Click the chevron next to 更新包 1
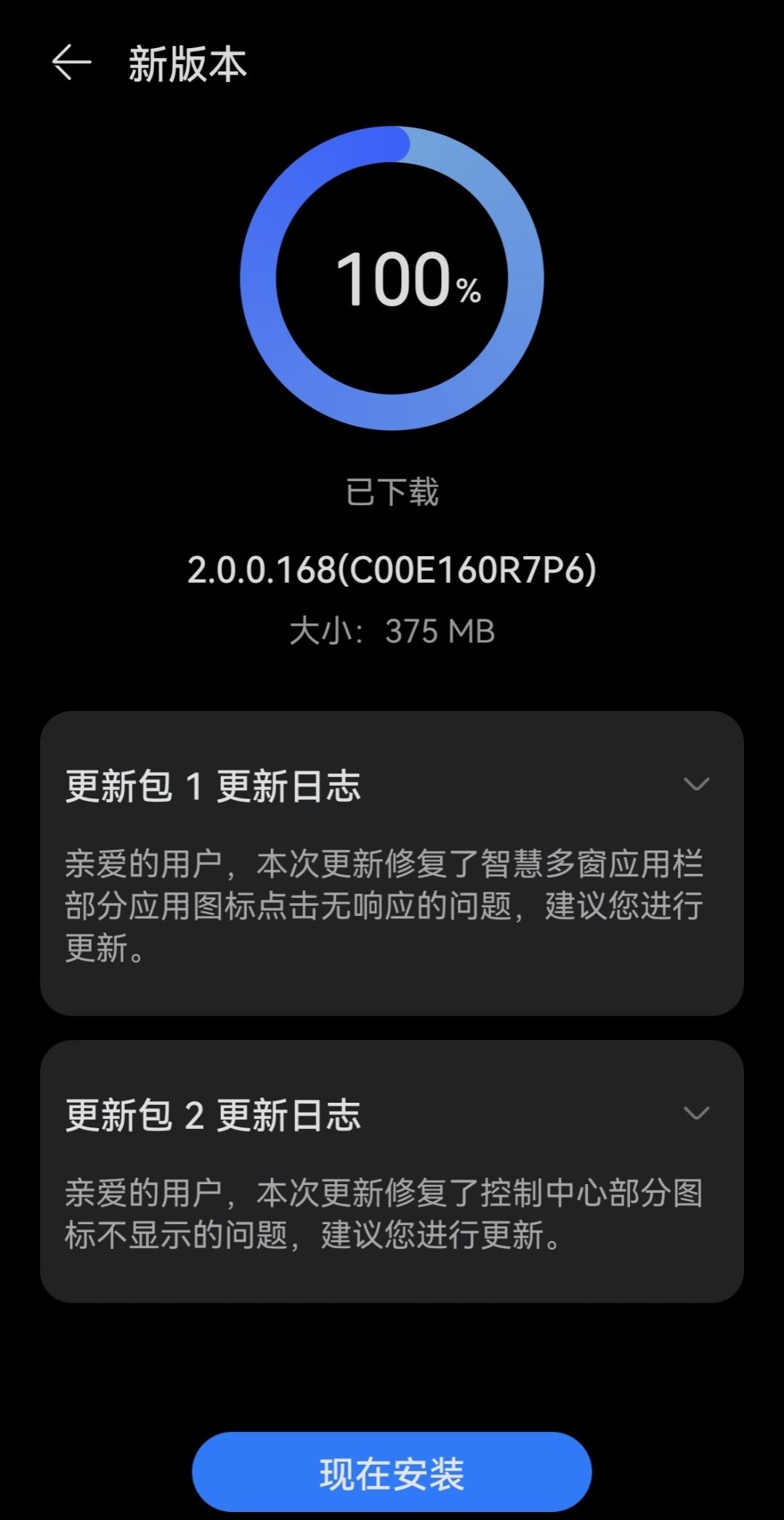This screenshot has width=784, height=1520. [698, 784]
